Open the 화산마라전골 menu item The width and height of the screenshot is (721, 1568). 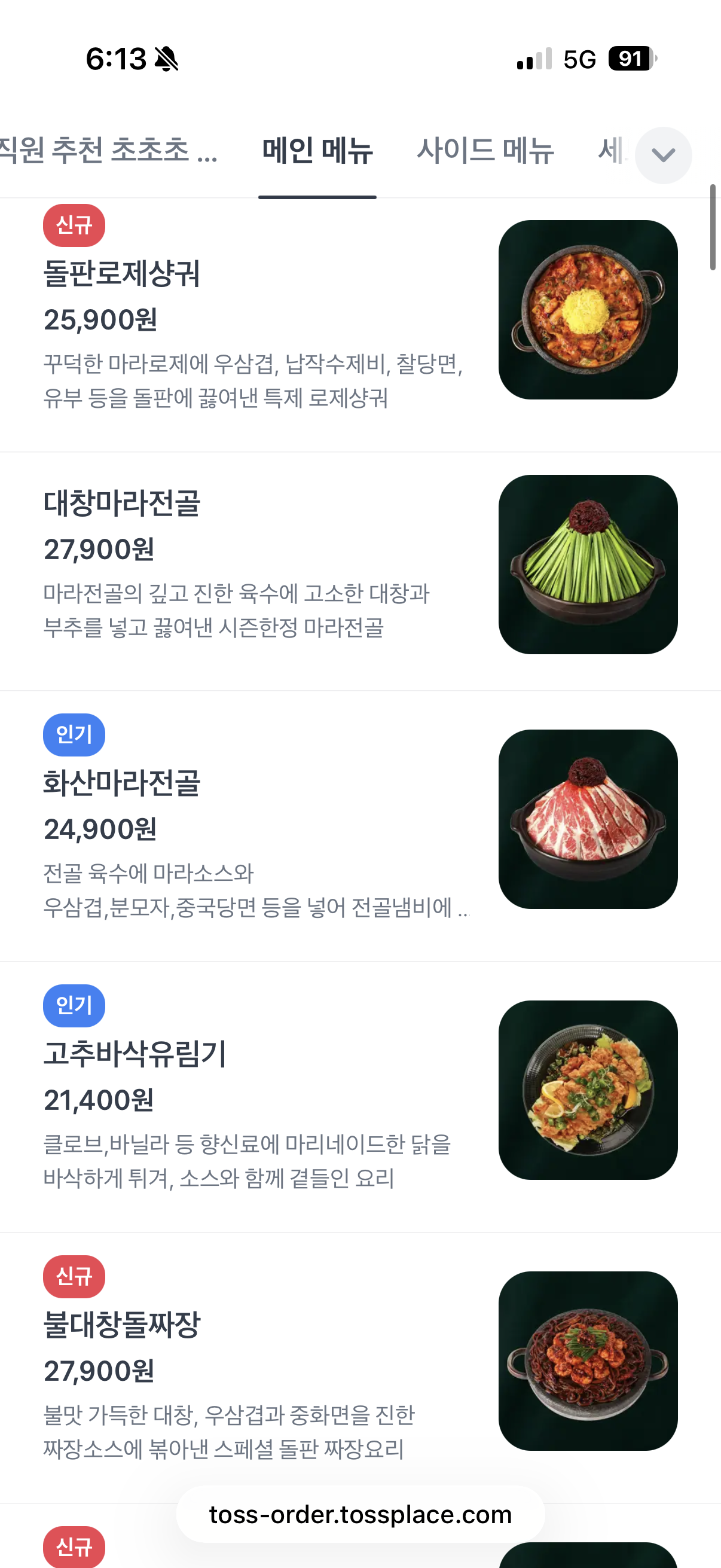pyautogui.click(x=360, y=826)
